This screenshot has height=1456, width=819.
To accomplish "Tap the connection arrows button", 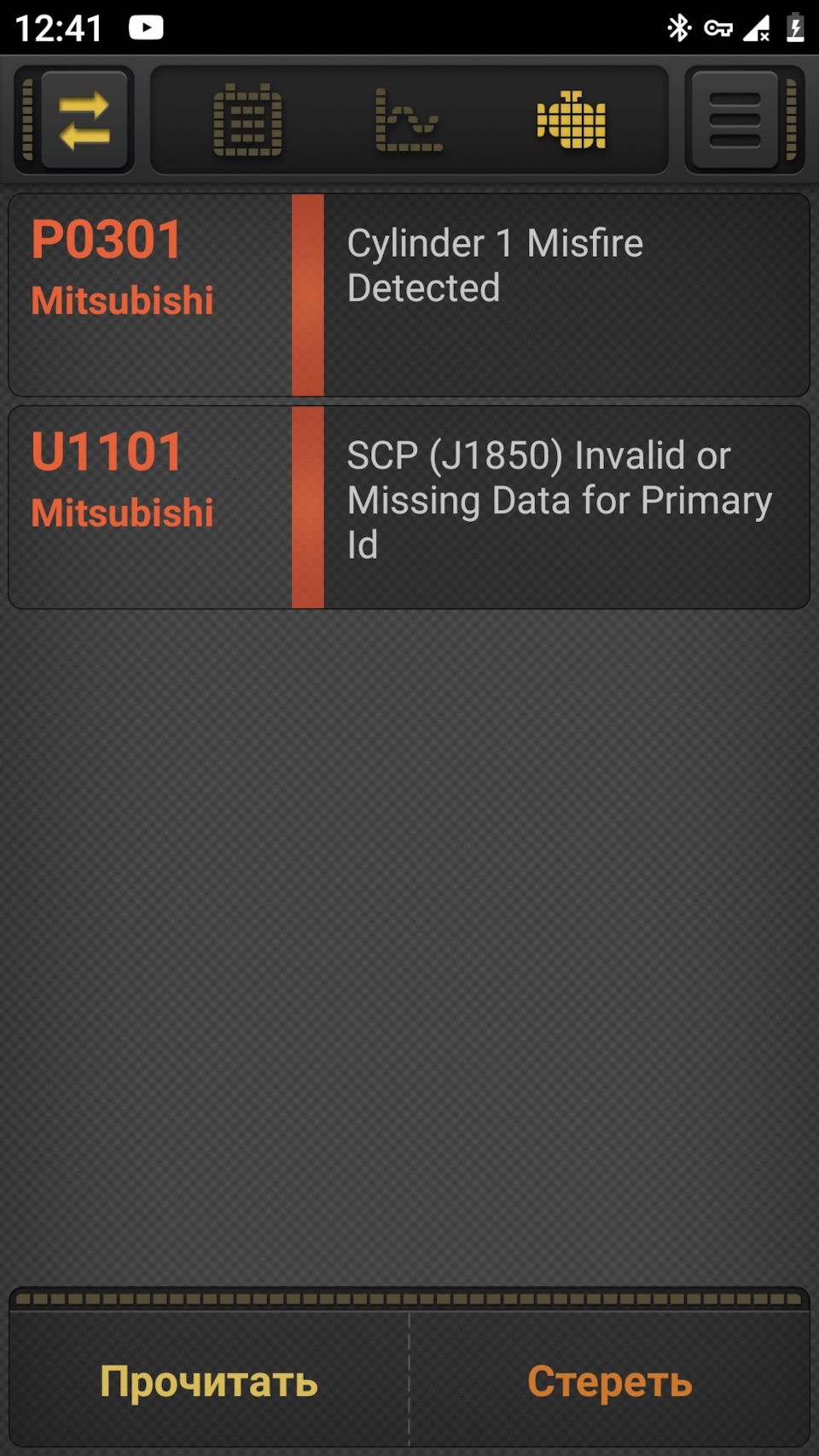I will pyautogui.click(x=84, y=120).
